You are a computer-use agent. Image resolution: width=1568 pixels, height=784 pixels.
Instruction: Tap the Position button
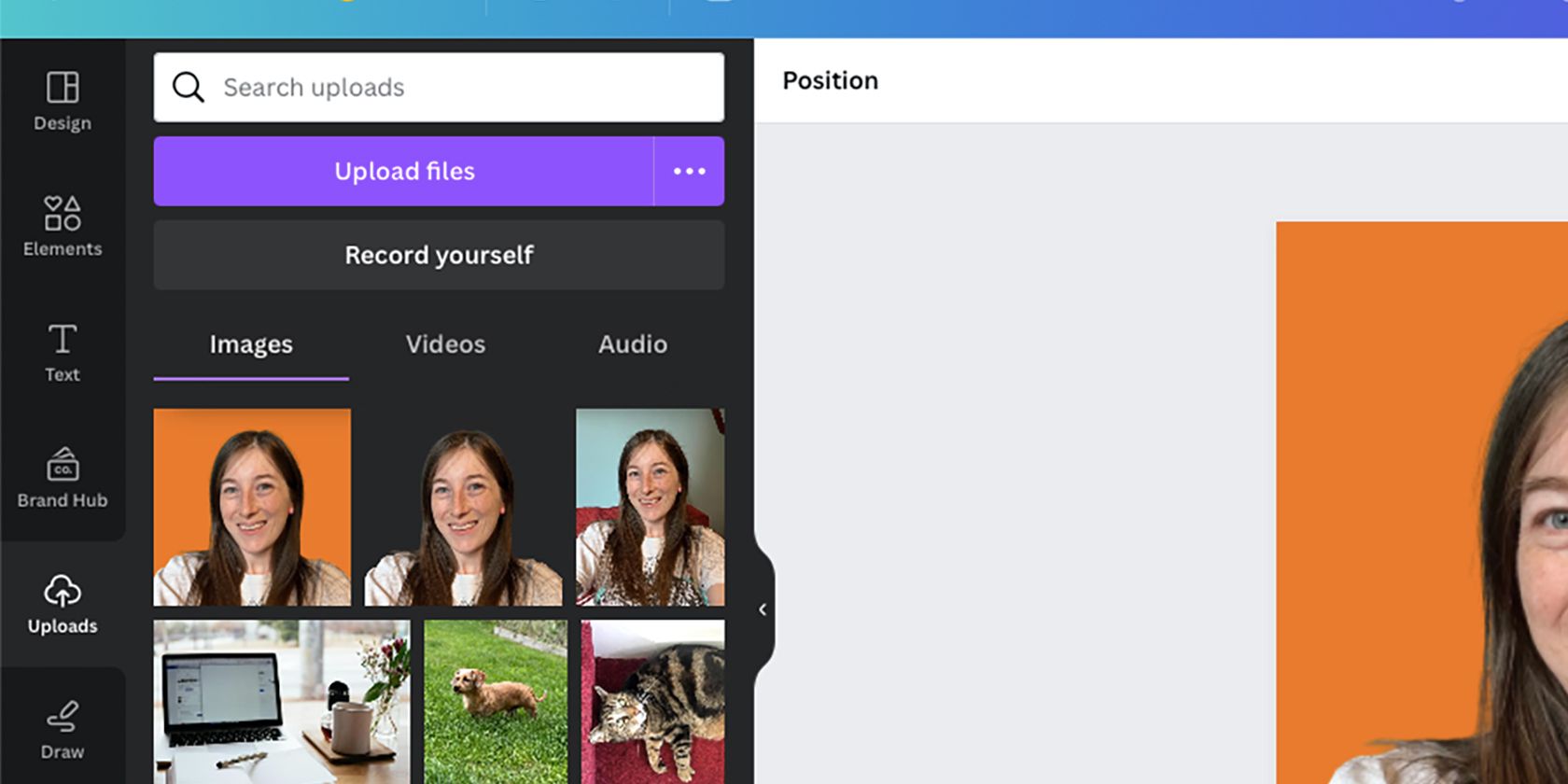click(x=830, y=81)
